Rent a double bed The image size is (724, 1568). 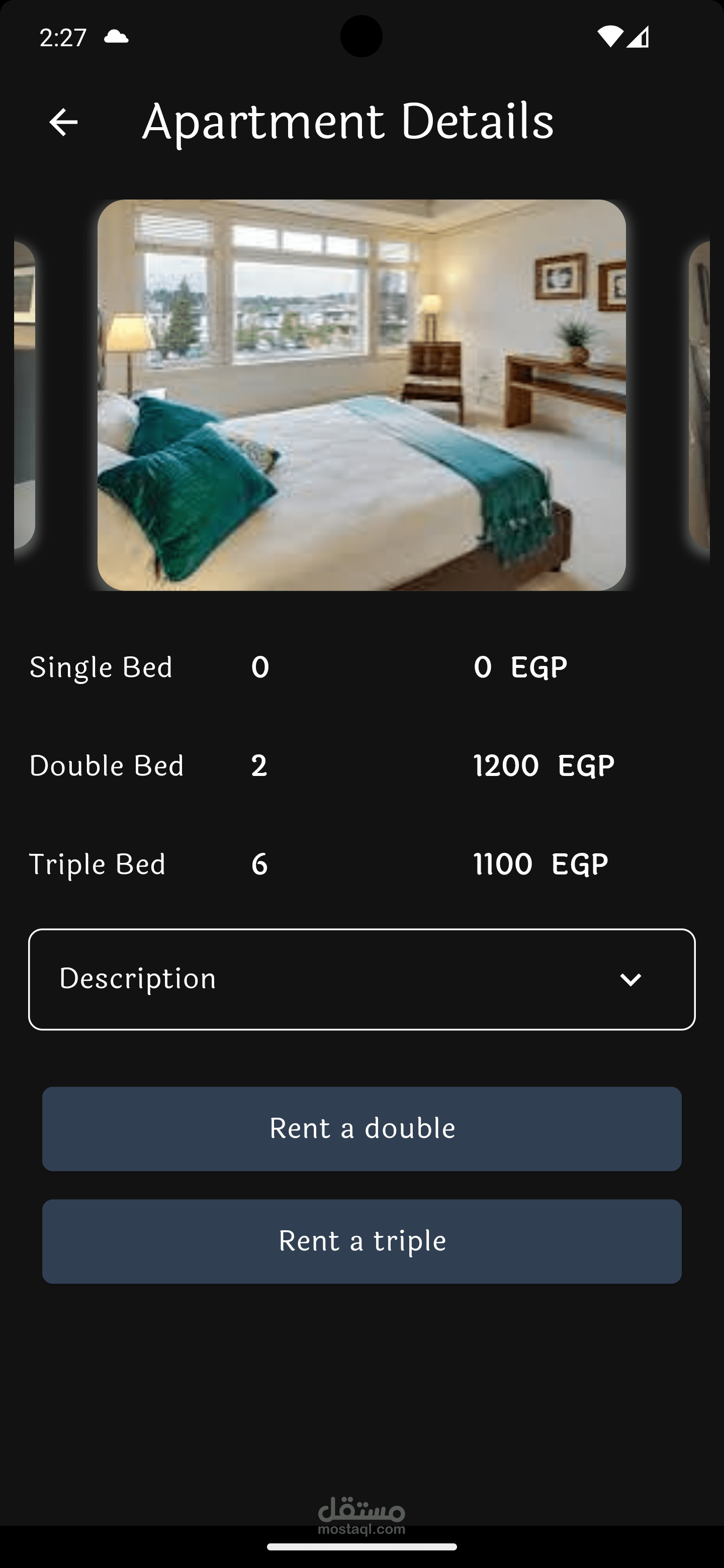(361, 1129)
